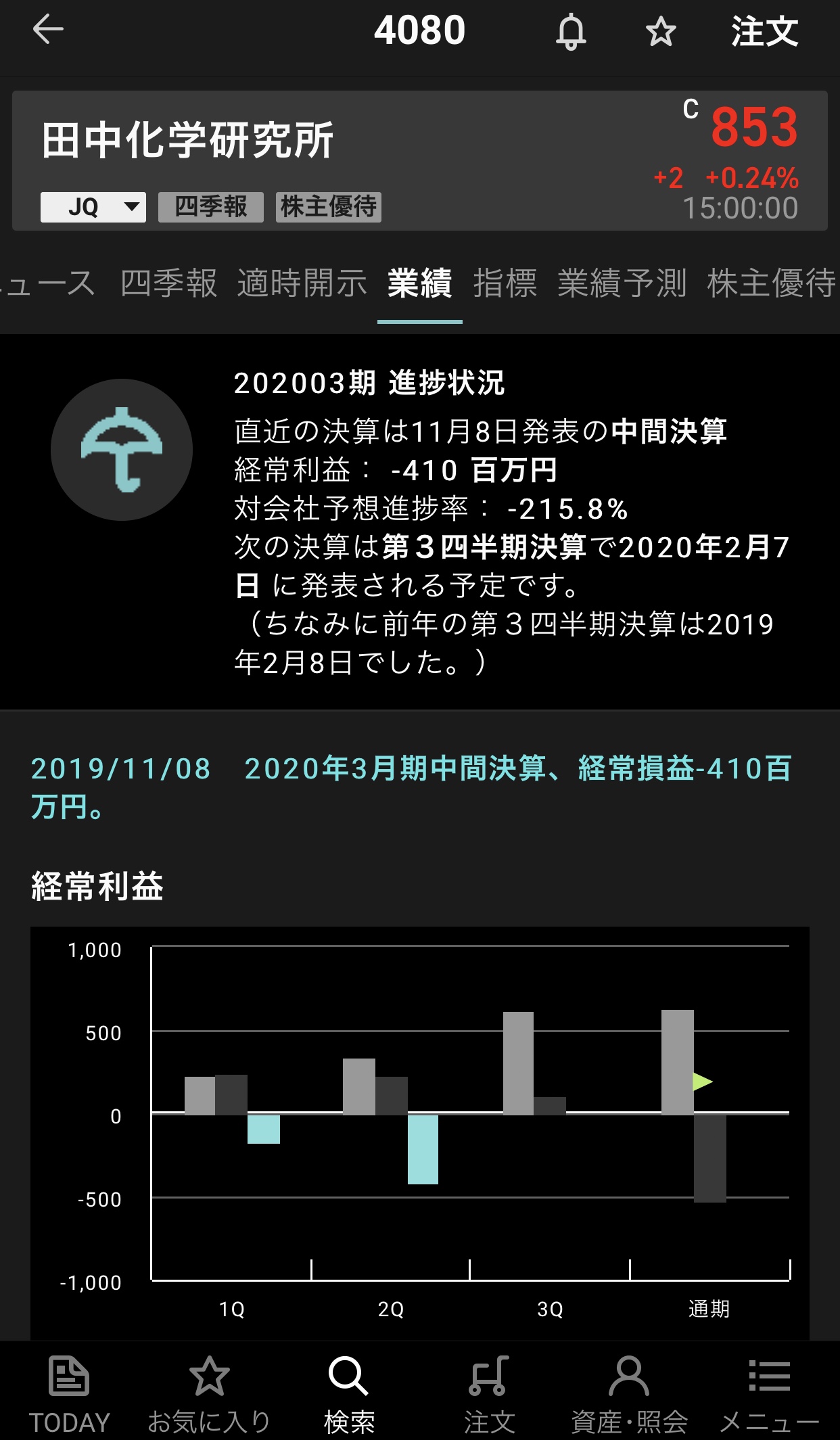Viewport: 840px width, 1440px height.
Task: Select the 四季報 top tab
Action: click(x=169, y=283)
